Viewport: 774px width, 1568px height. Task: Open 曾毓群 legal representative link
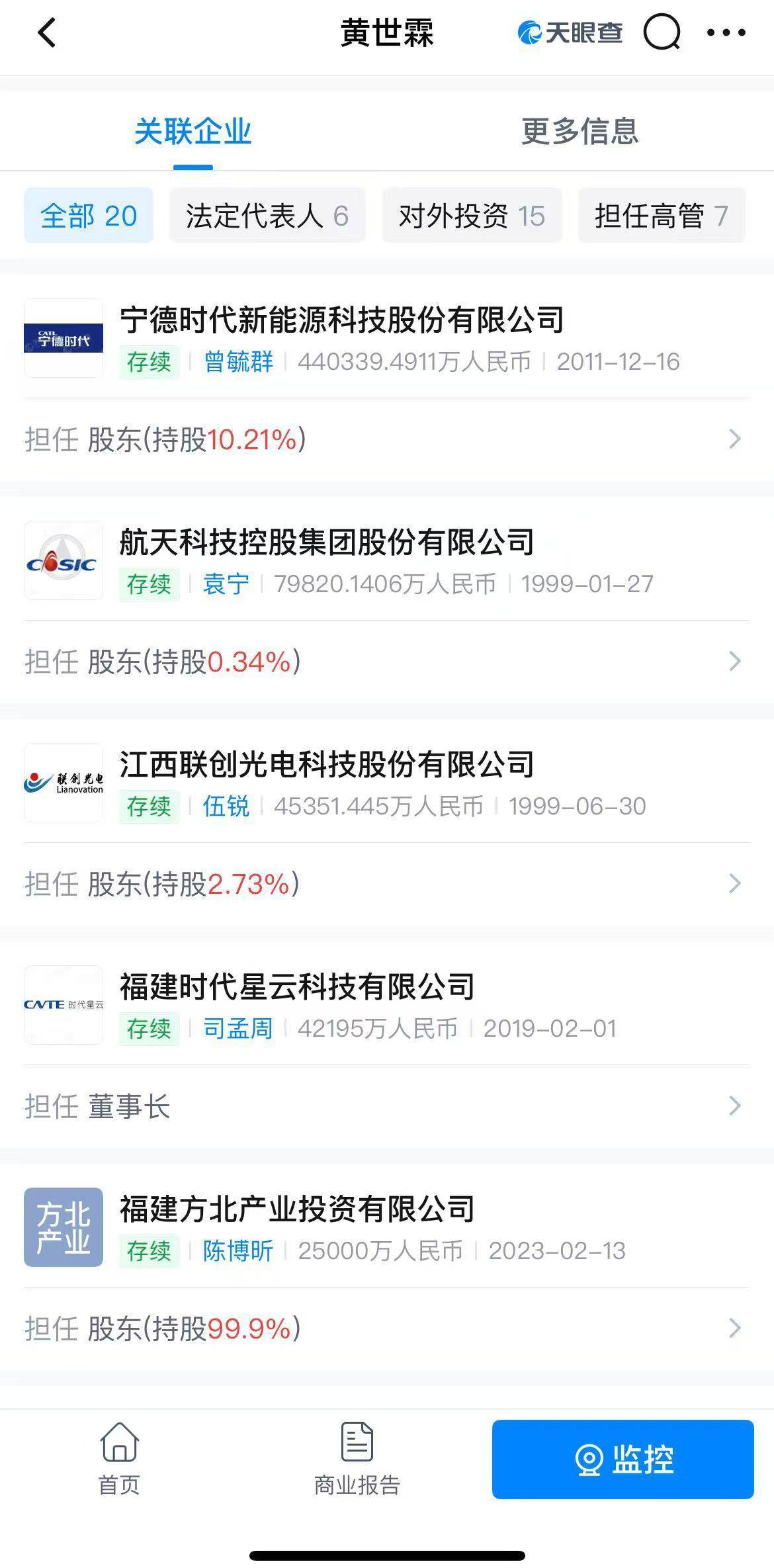tap(239, 363)
